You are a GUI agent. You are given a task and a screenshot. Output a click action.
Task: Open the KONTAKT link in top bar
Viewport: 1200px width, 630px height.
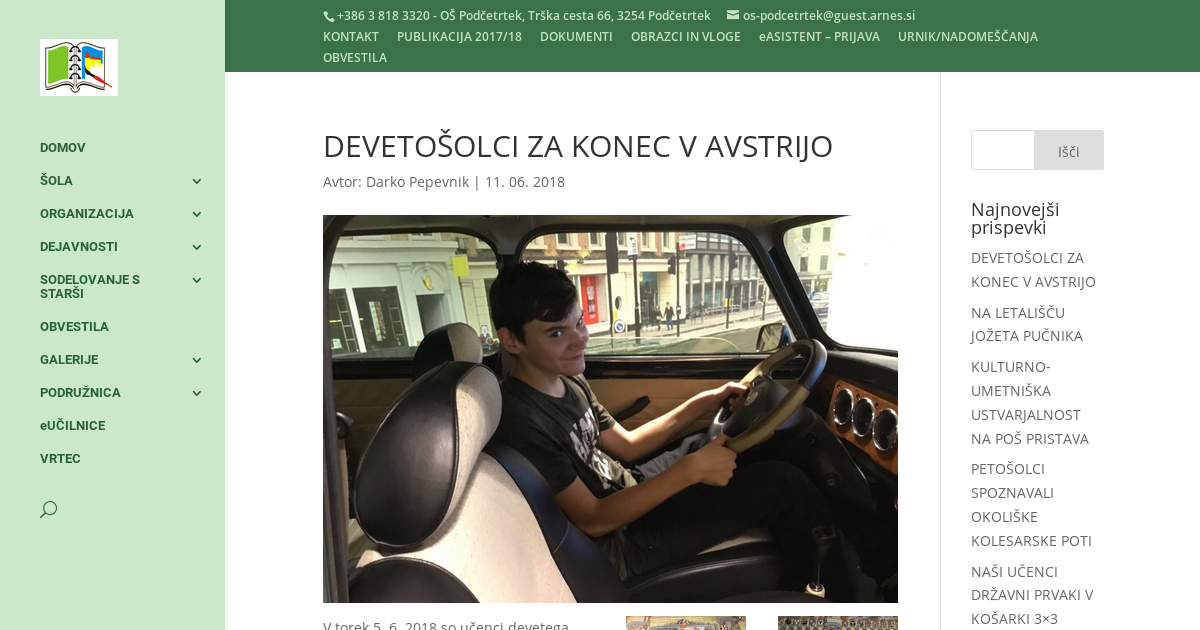(350, 36)
